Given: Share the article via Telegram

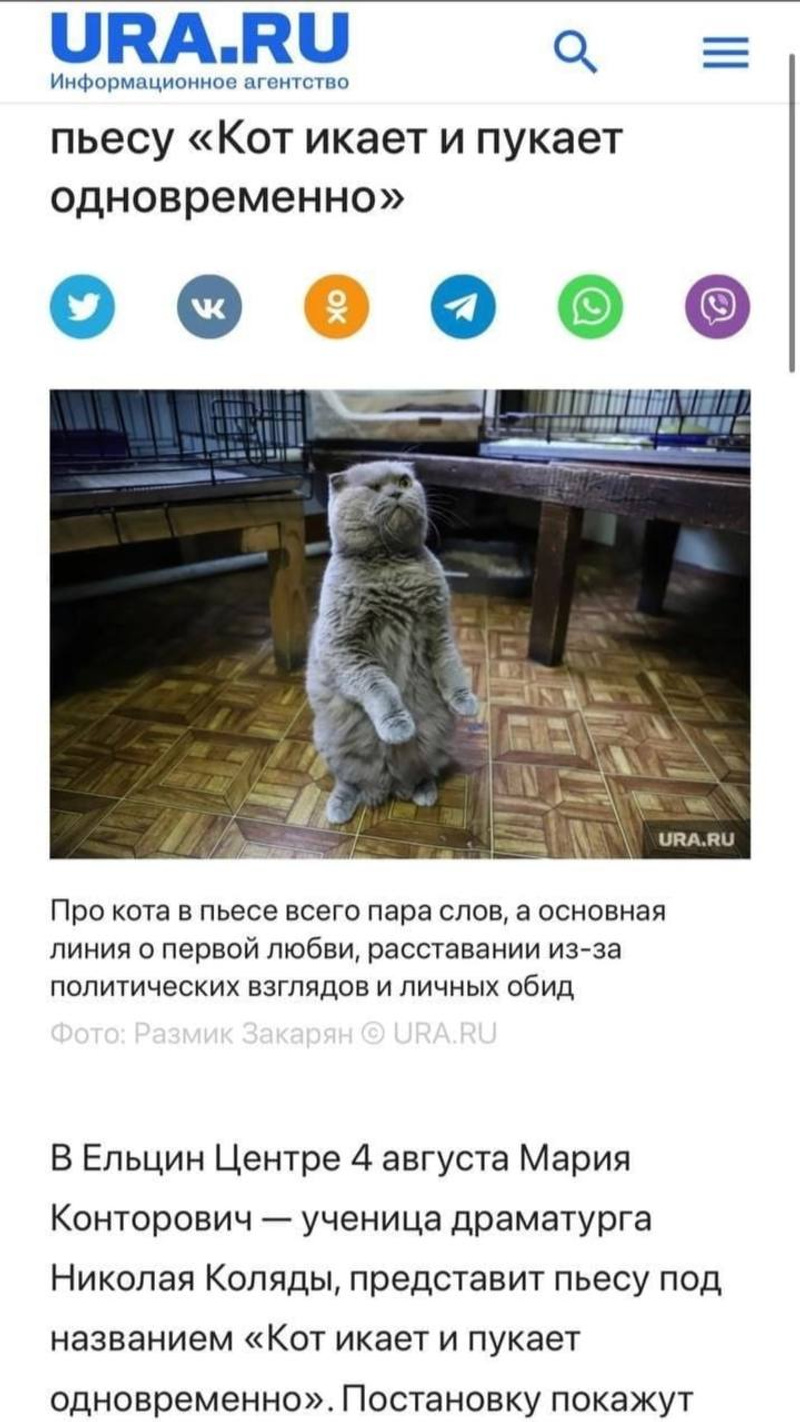Looking at the screenshot, I should (463, 306).
